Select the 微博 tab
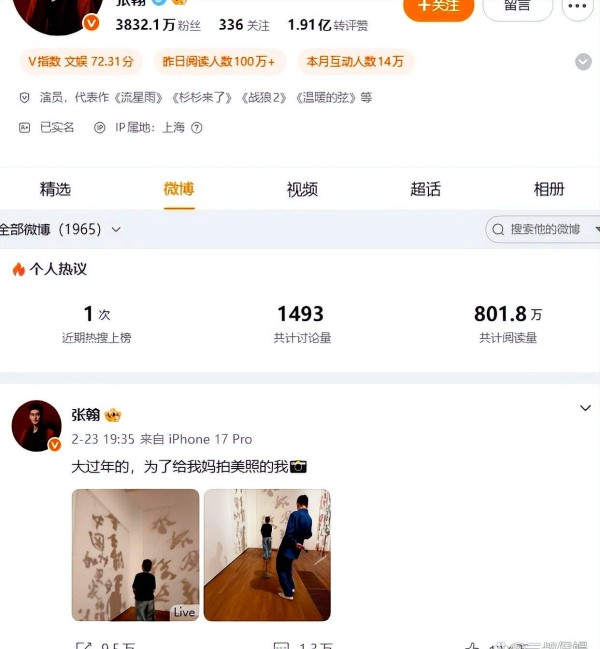600x649 pixels. point(179,189)
